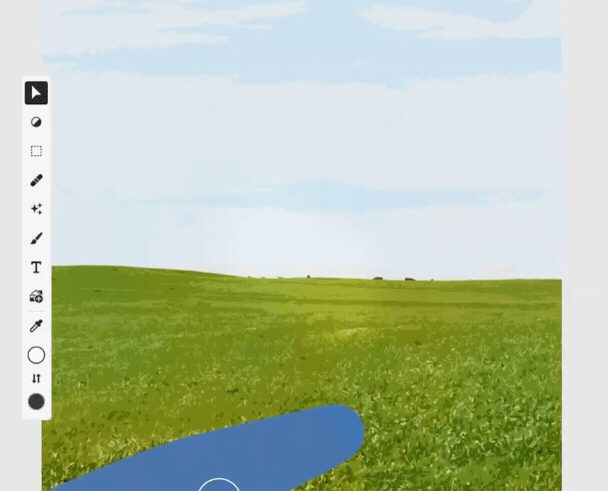Viewport: 608px width, 491px height.
Task: Open the add image tool
Action: [36, 297]
